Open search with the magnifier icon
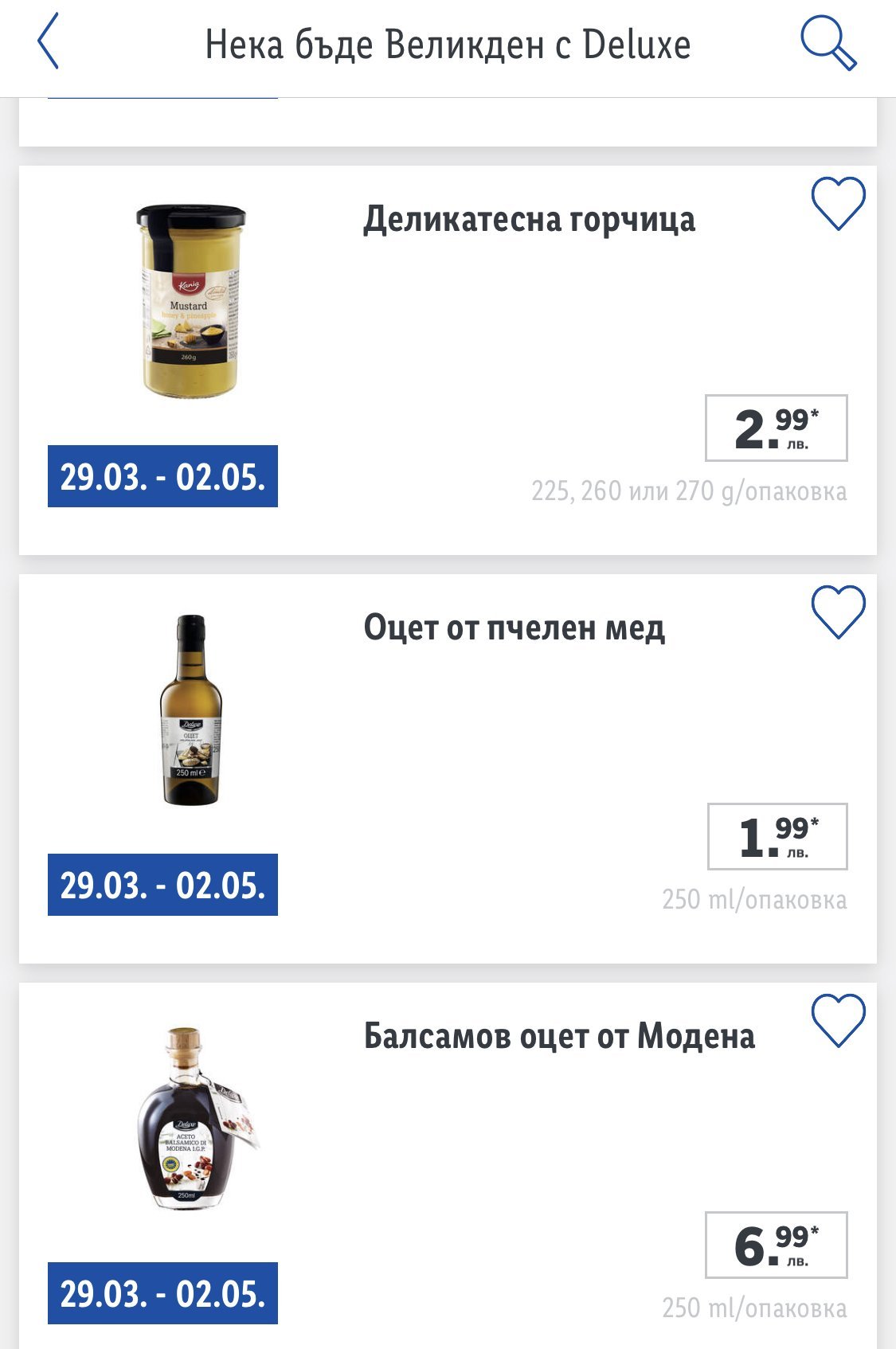This screenshot has width=896, height=1349. click(x=828, y=44)
